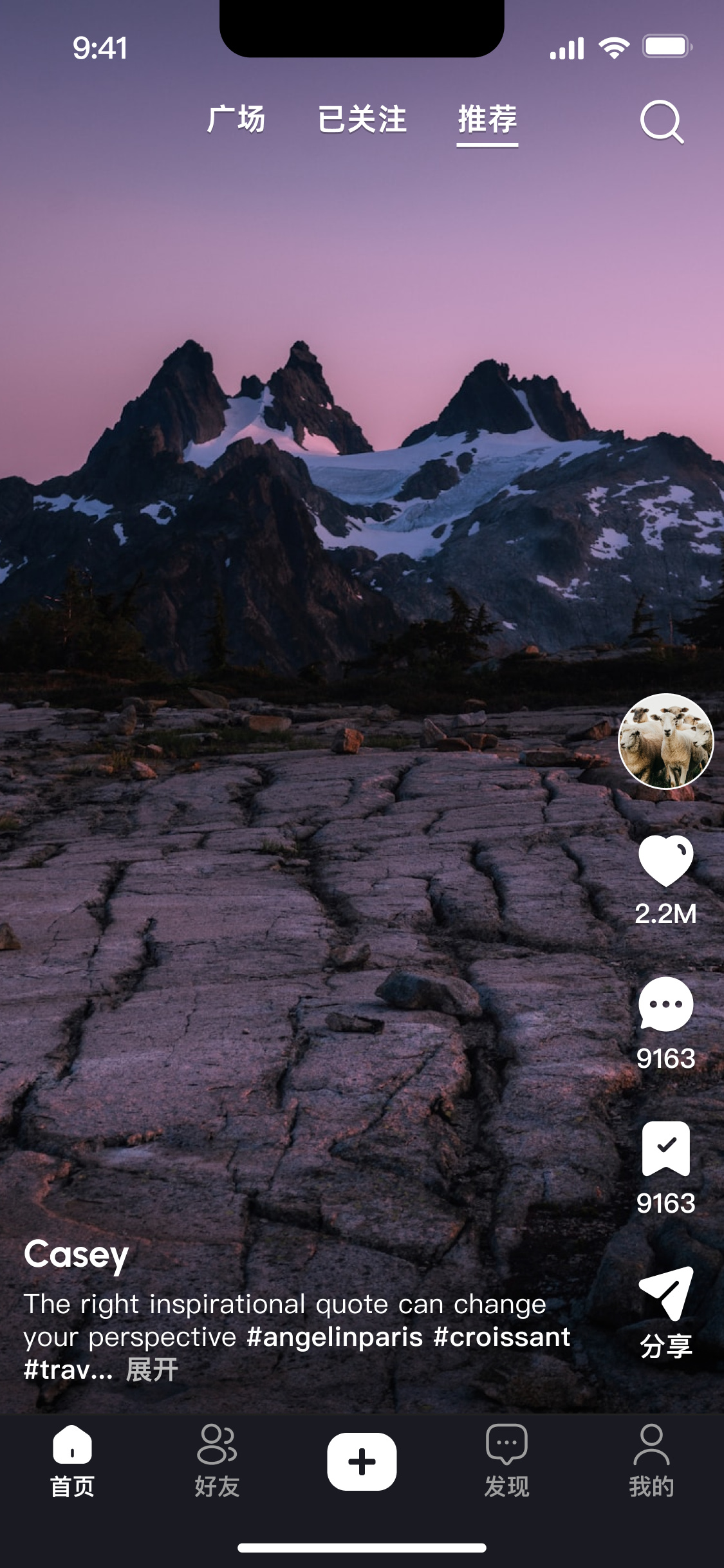Select the 推荐 tab
Viewport: 724px width, 1568px height.
[x=487, y=120]
